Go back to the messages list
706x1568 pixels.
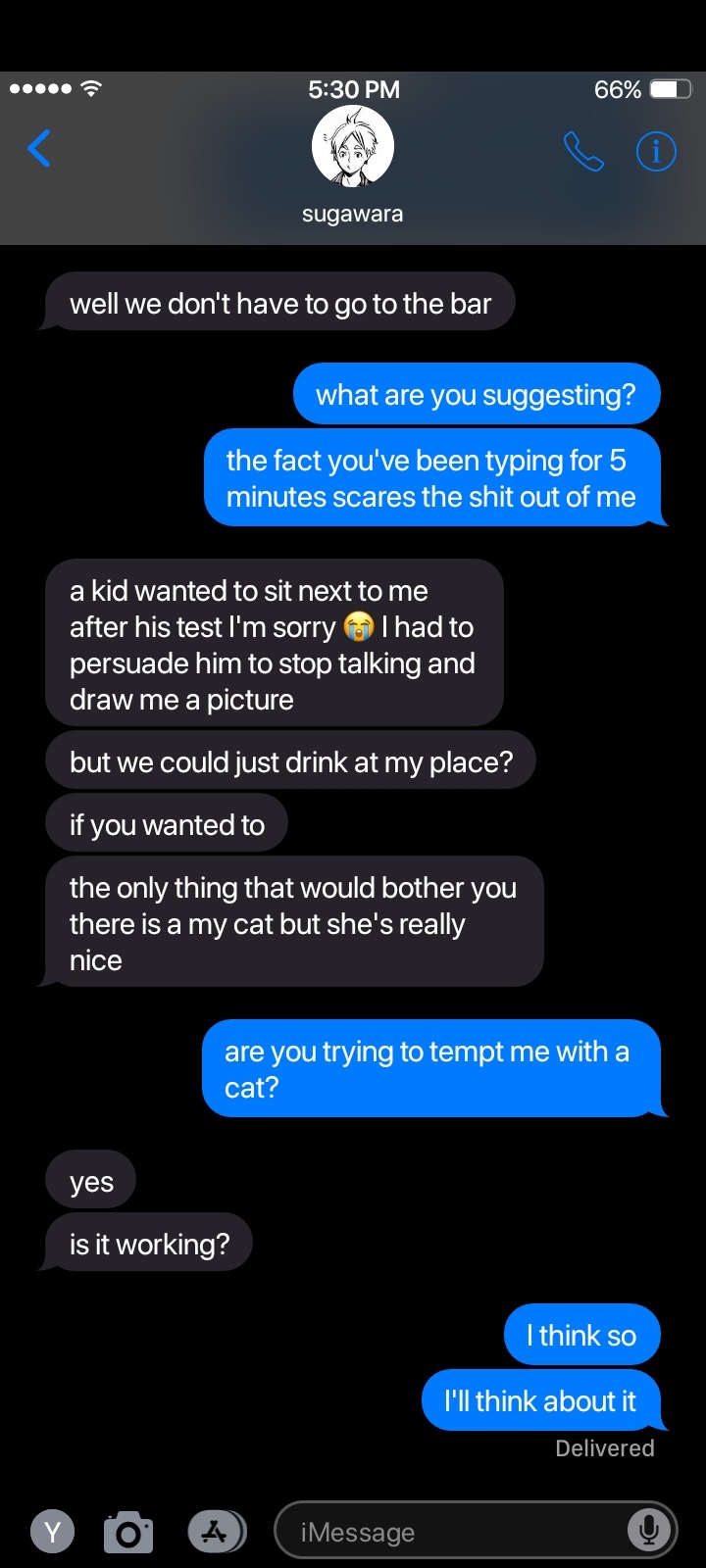click(39, 150)
